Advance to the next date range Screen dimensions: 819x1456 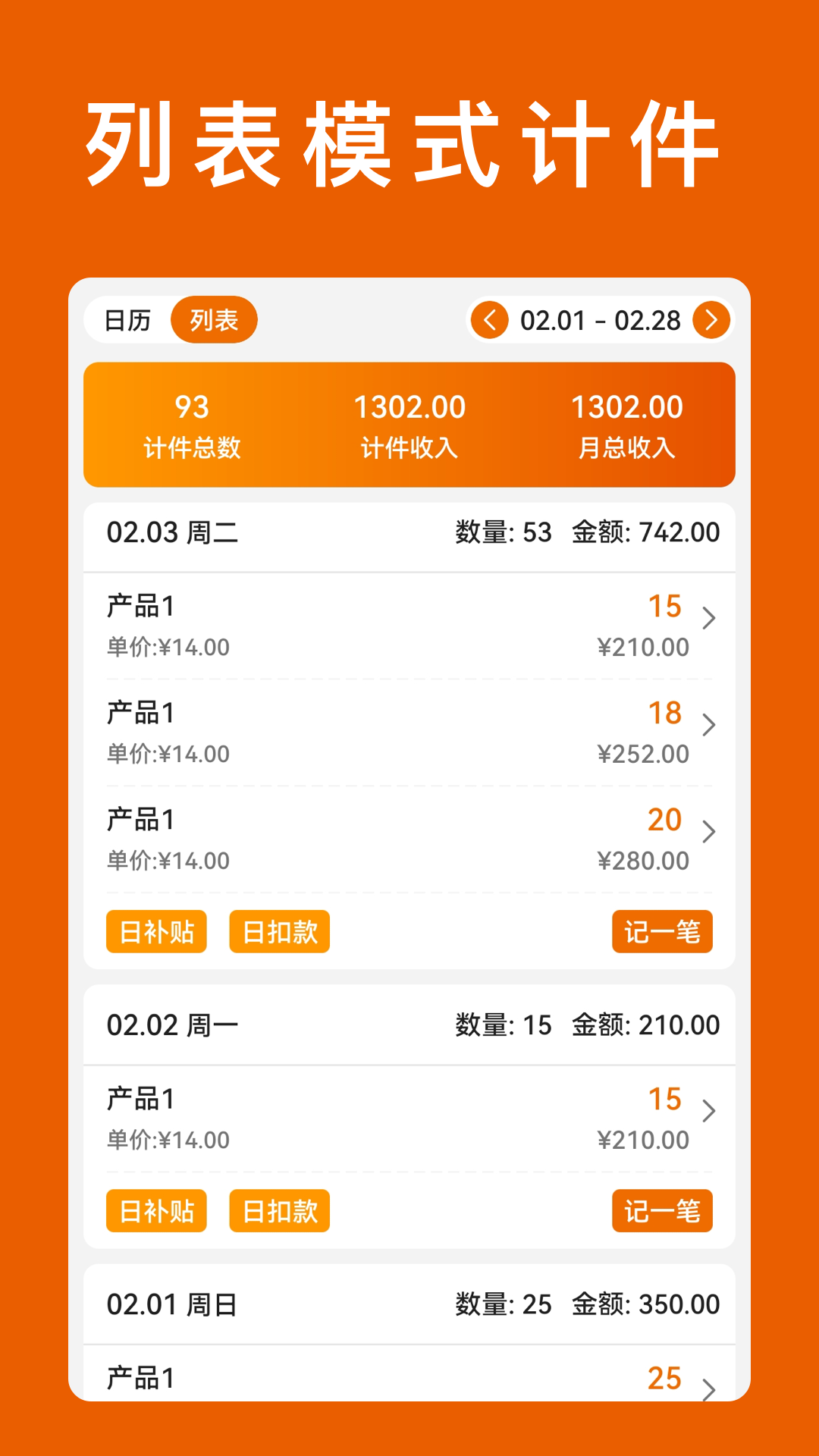(711, 320)
